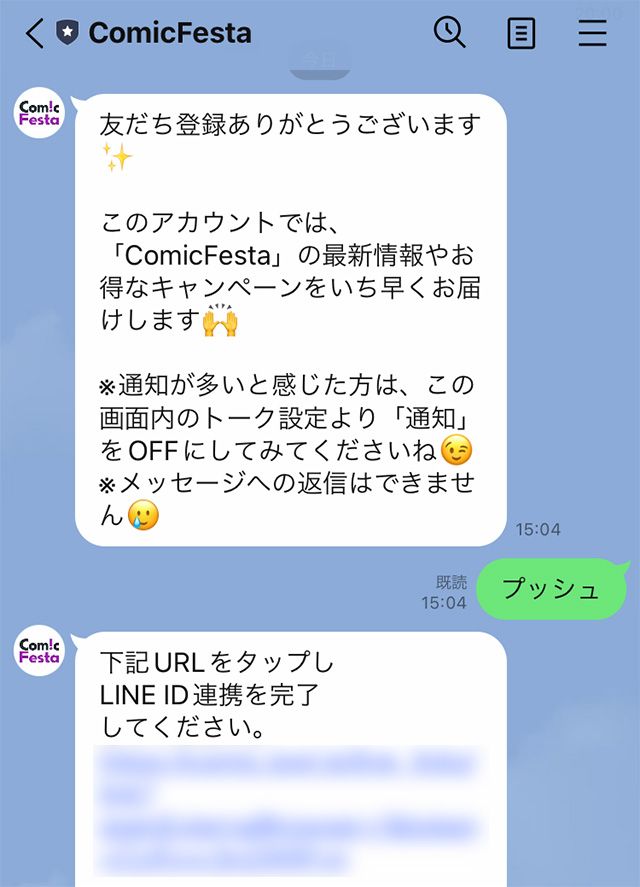This screenshot has height=887, width=640.
Task: Open the ComicFesta avatar beside the welcome message
Action: 40,113
